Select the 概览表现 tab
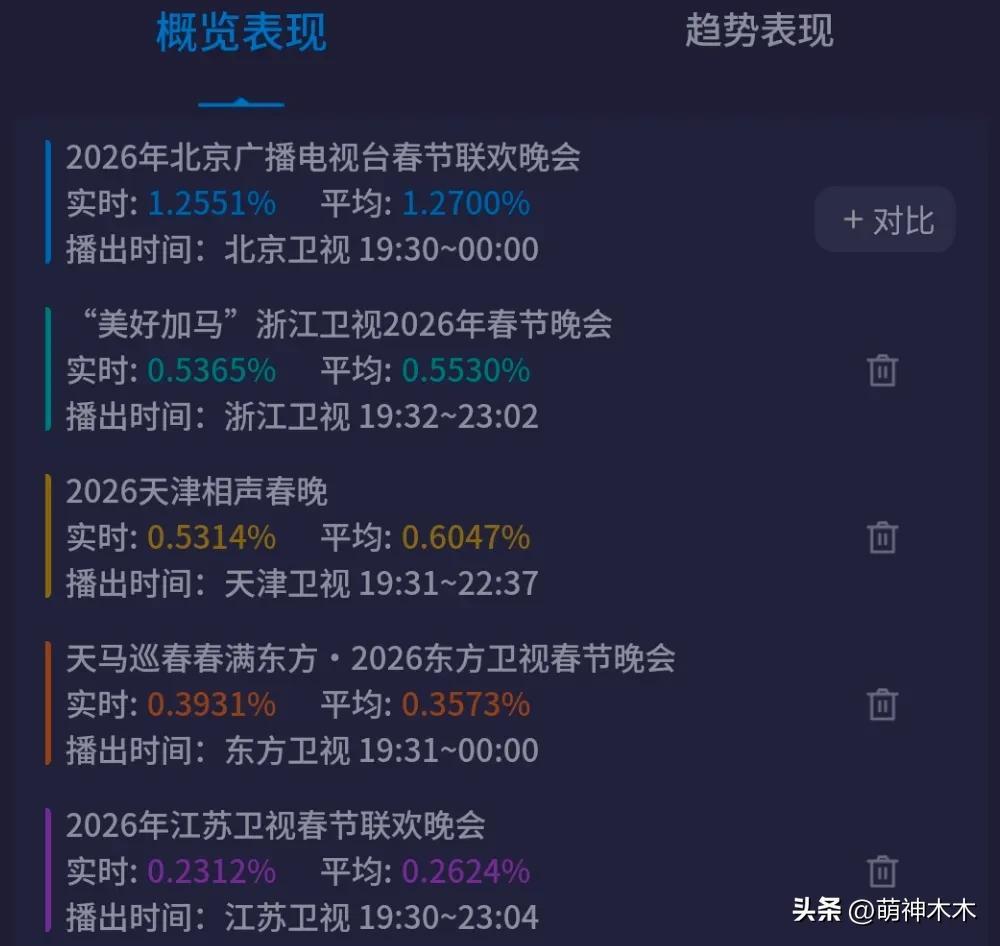 (x=241, y=33)
